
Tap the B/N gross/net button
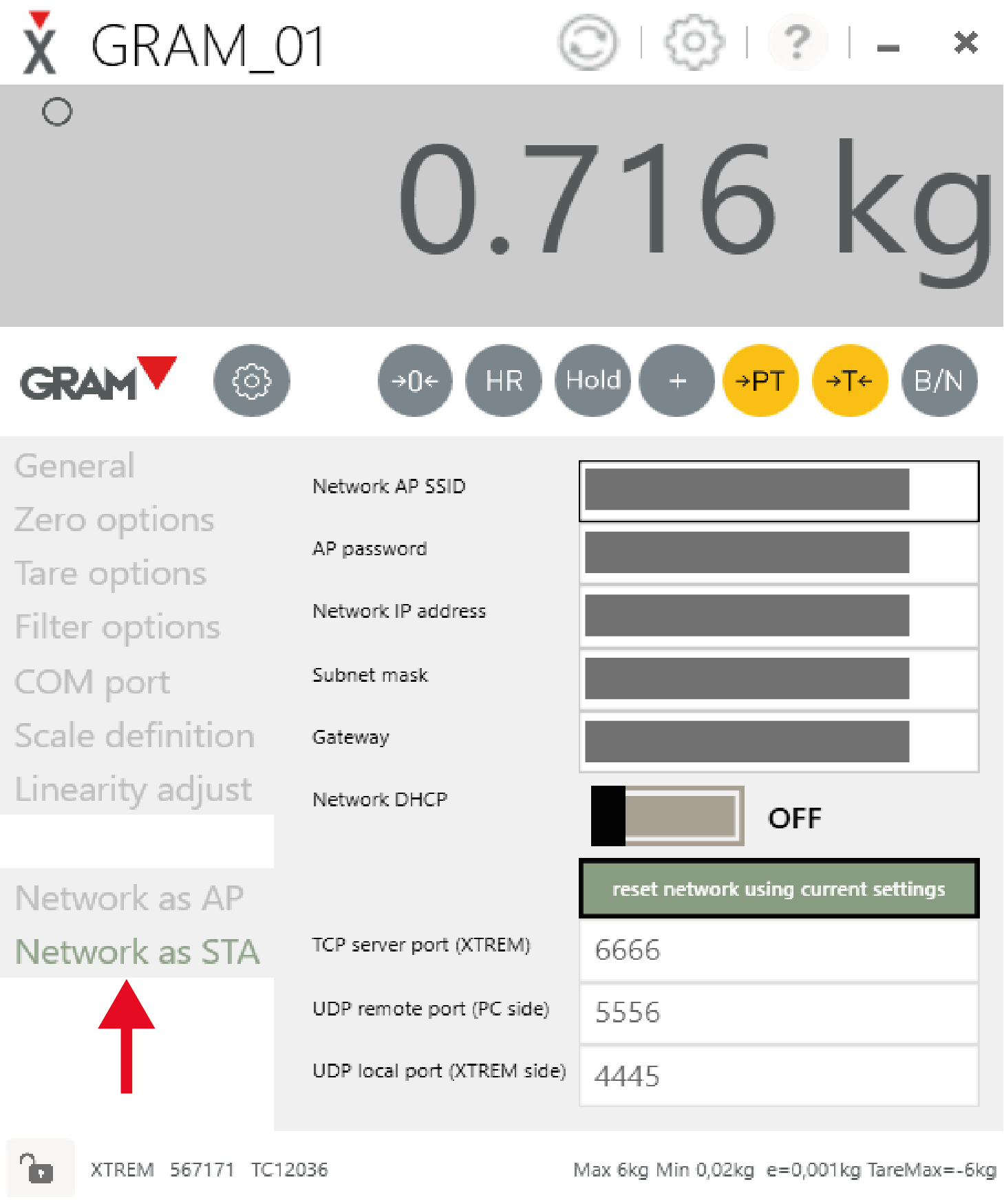coord(939,380)
